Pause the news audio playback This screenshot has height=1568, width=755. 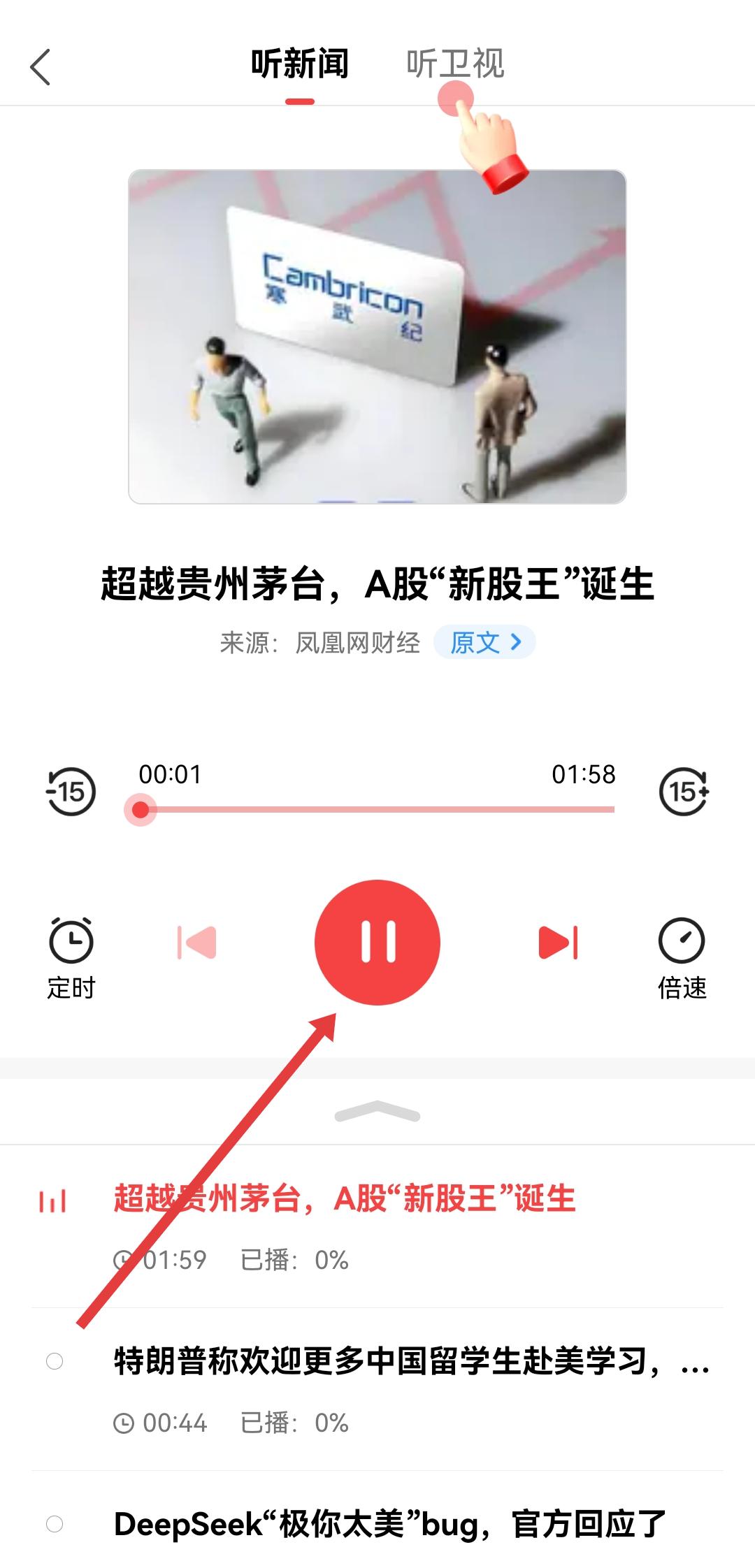pyautogui.click(x=377, y=942)
